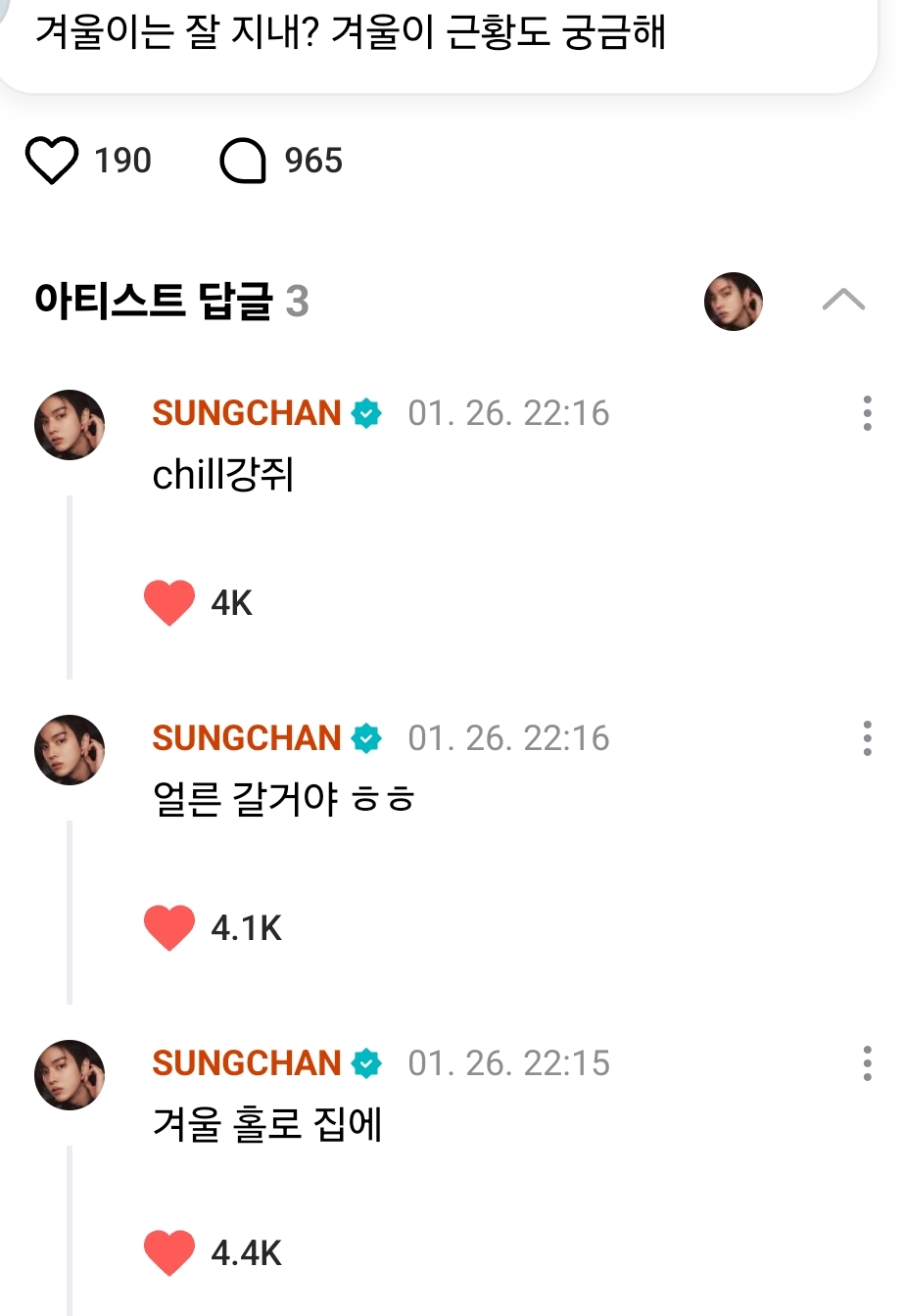Like the fan post with 190 likes
The width and height of the screenshot is (905, 1316).
[x=51, y=161]
